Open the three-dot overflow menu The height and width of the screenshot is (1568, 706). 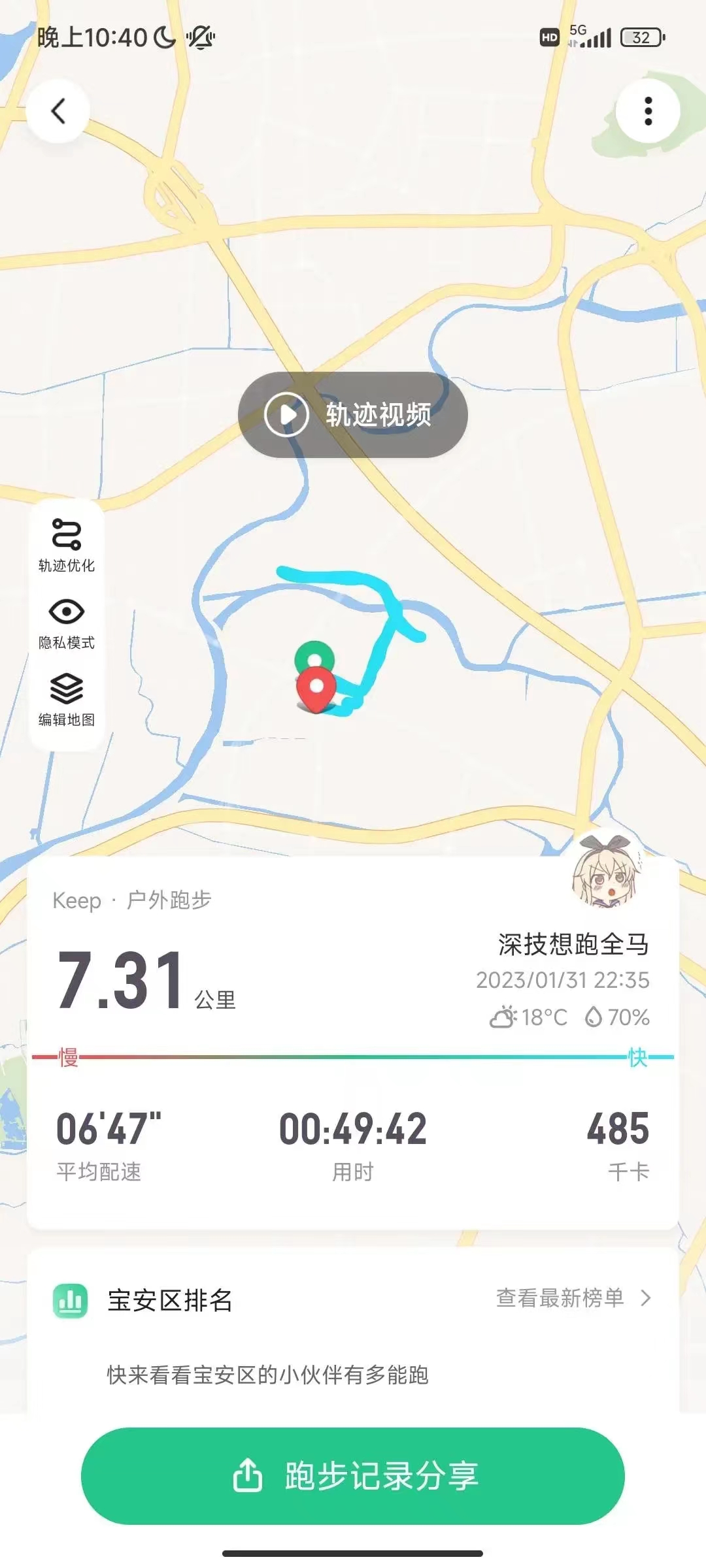pos(648,111)
